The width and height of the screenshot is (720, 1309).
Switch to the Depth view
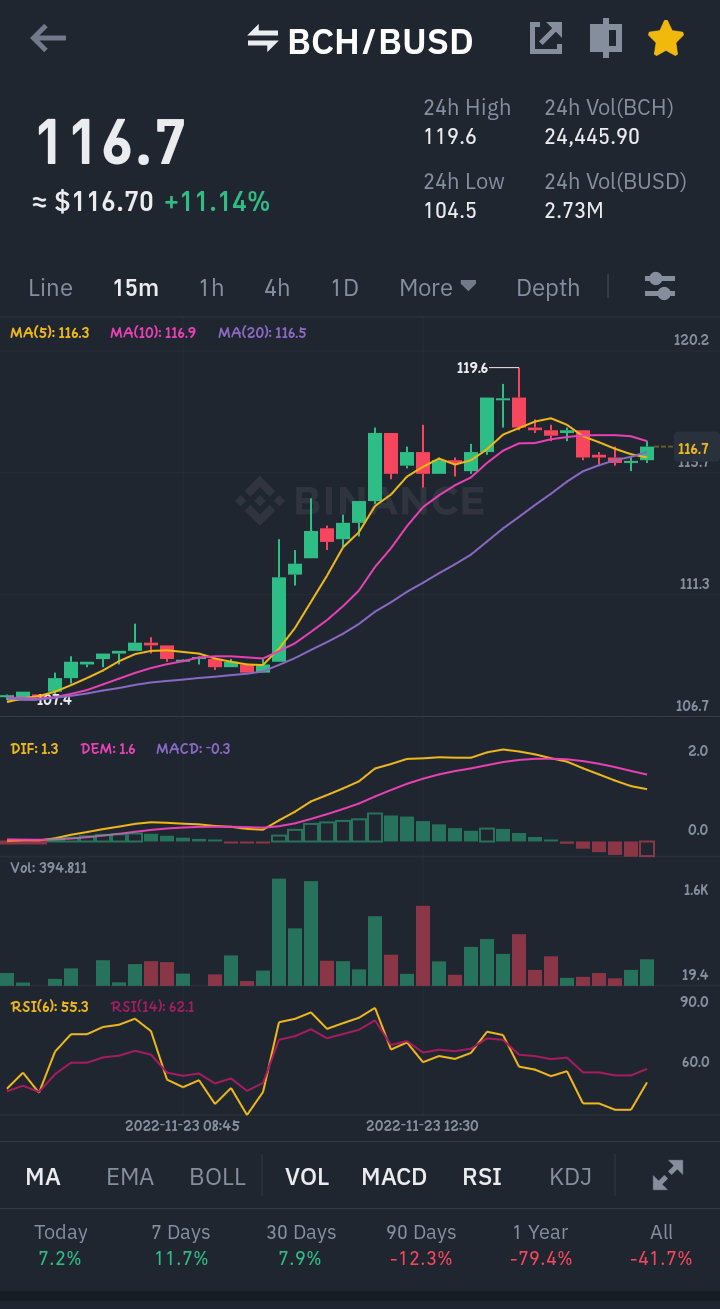point(548,288)
